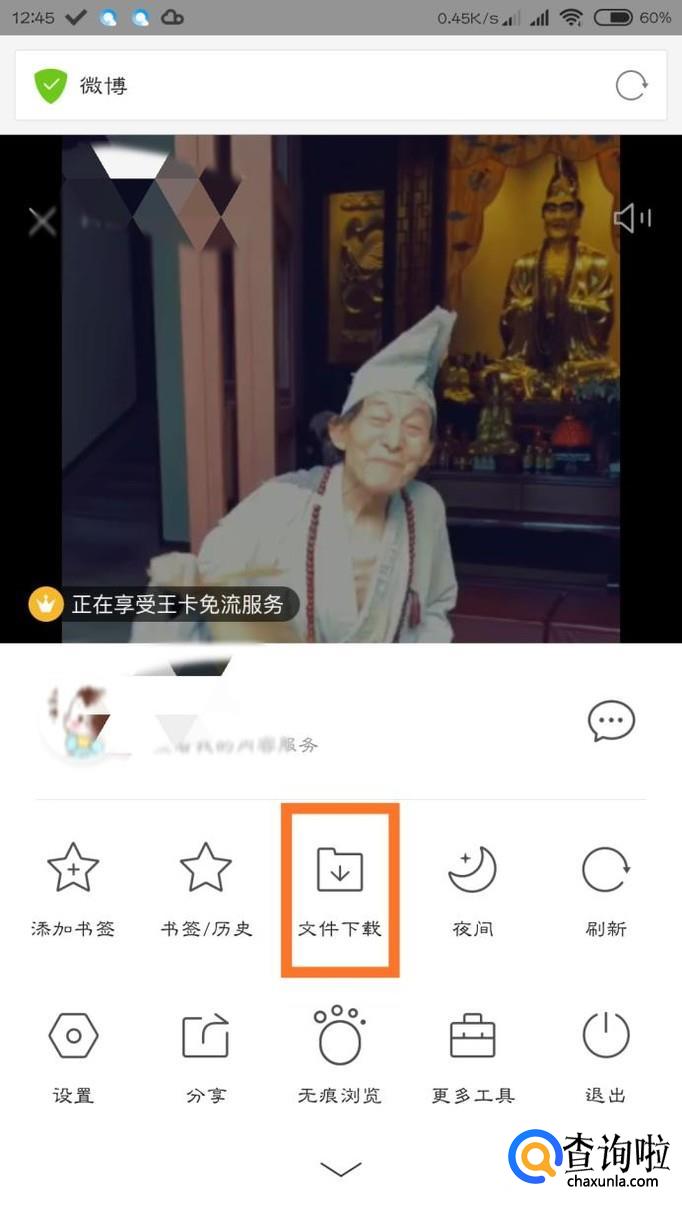682x1212 pixels.
Task: Tap the 微博 address bar
Action: tap(300, 86)
